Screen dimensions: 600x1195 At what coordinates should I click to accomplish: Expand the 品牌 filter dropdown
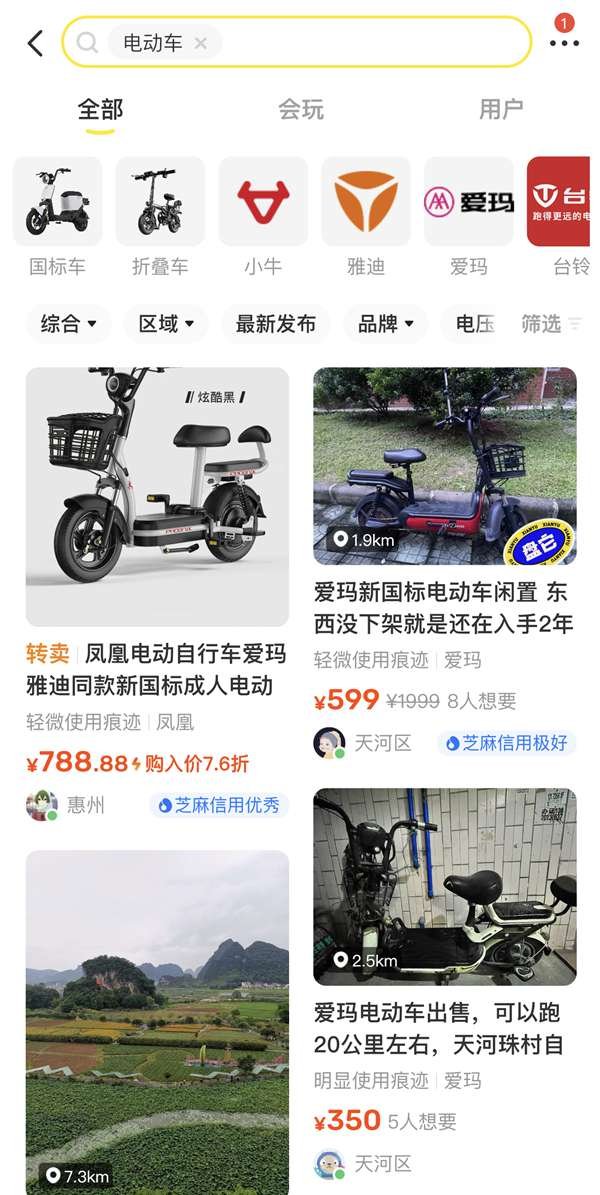[x=385, y=324]
